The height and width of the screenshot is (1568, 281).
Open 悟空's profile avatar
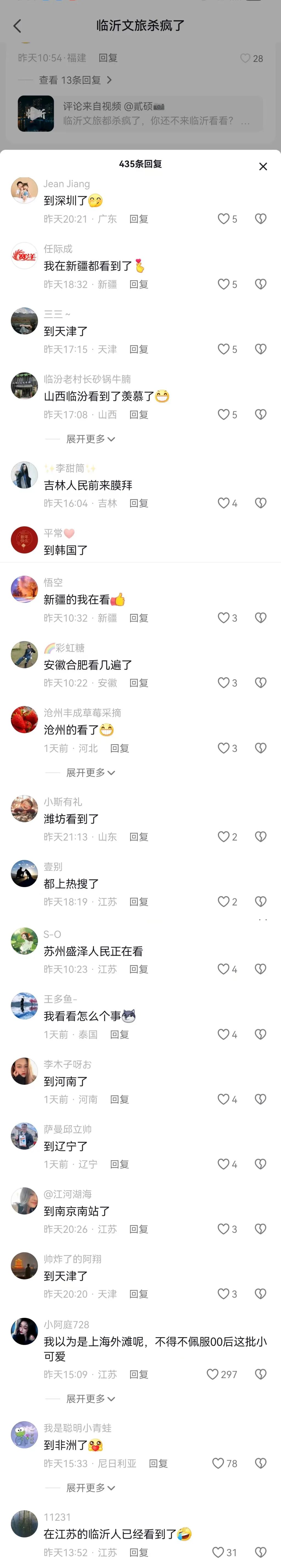point(24,589)
